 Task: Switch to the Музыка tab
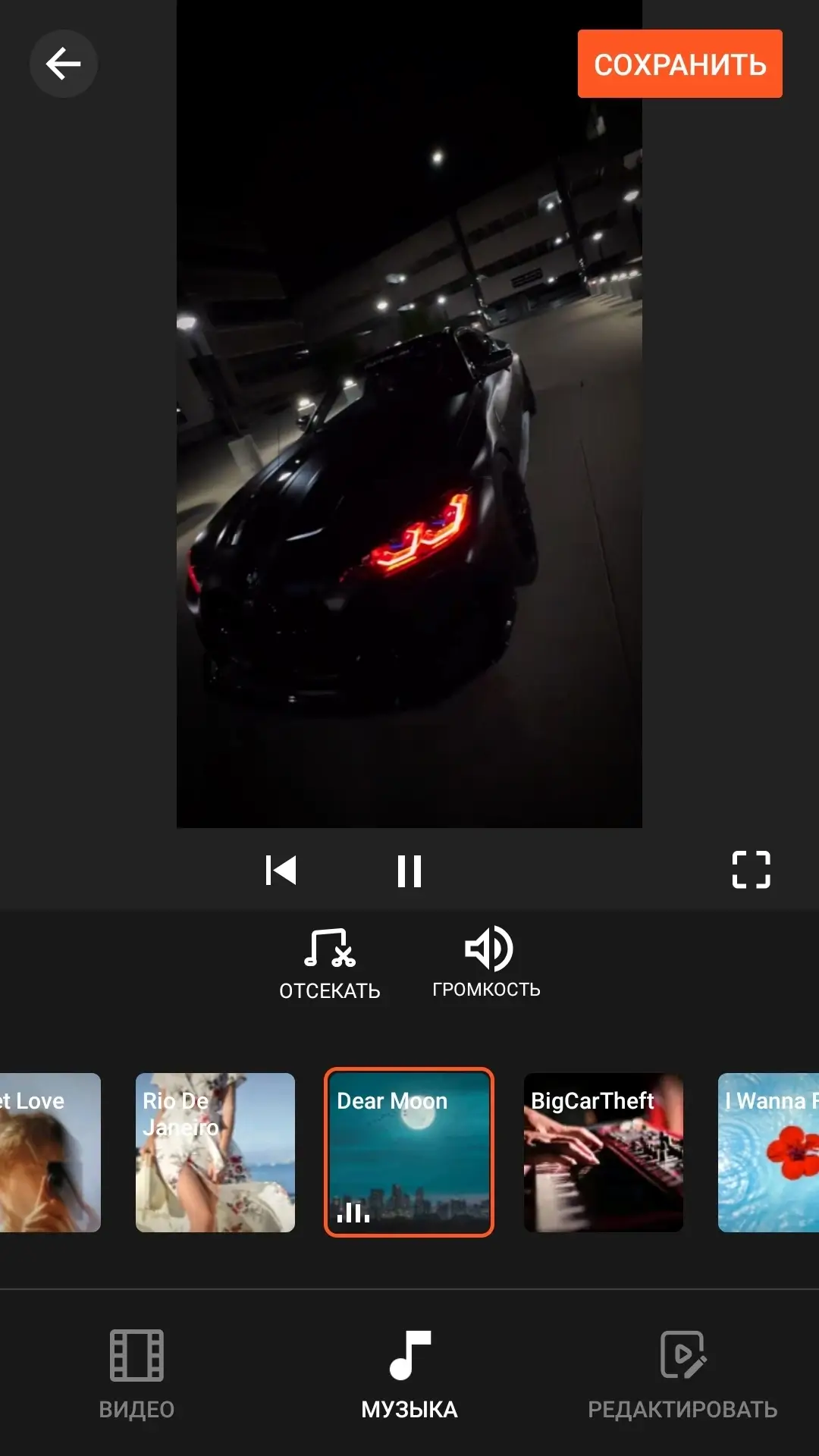[x=409, y=1374]
